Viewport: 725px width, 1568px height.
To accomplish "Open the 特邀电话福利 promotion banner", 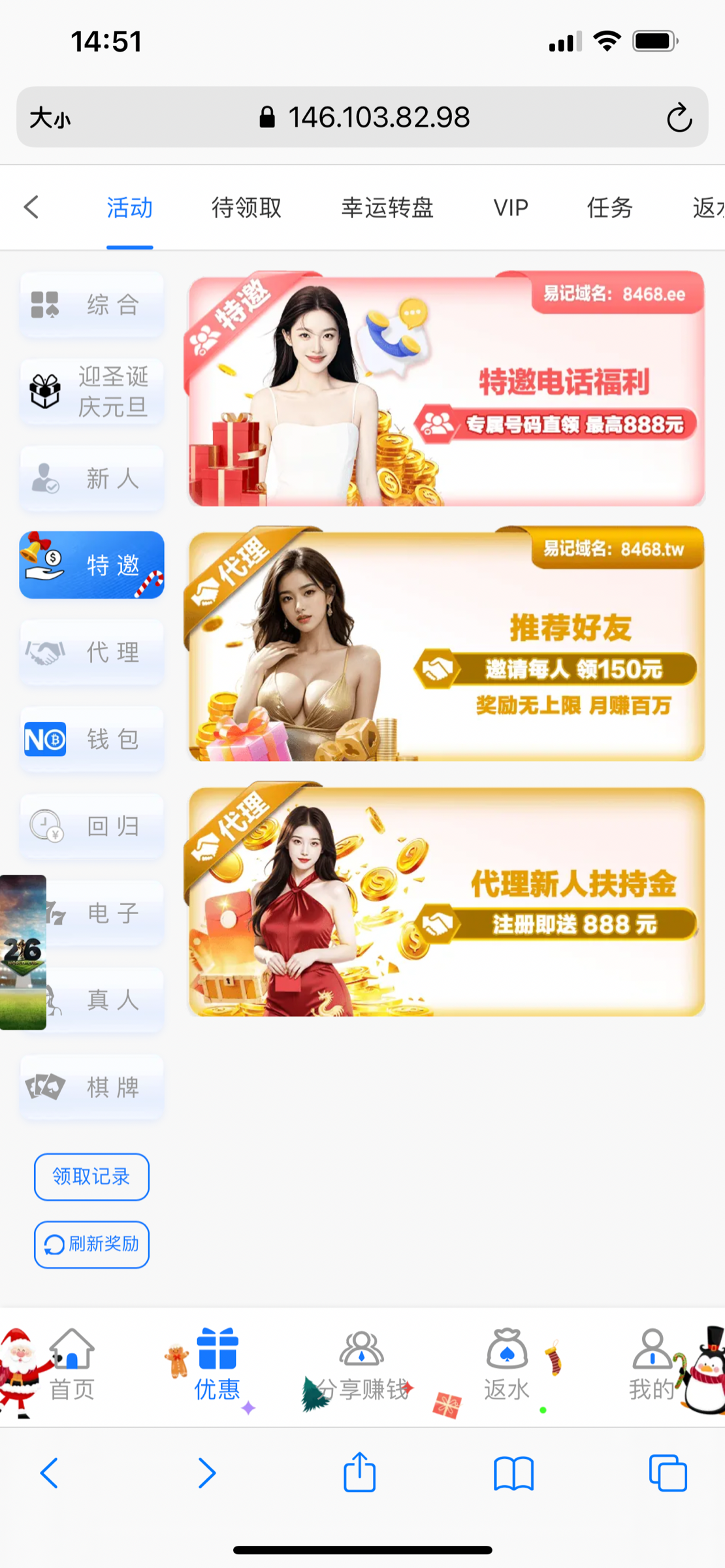I will point(446,389).
